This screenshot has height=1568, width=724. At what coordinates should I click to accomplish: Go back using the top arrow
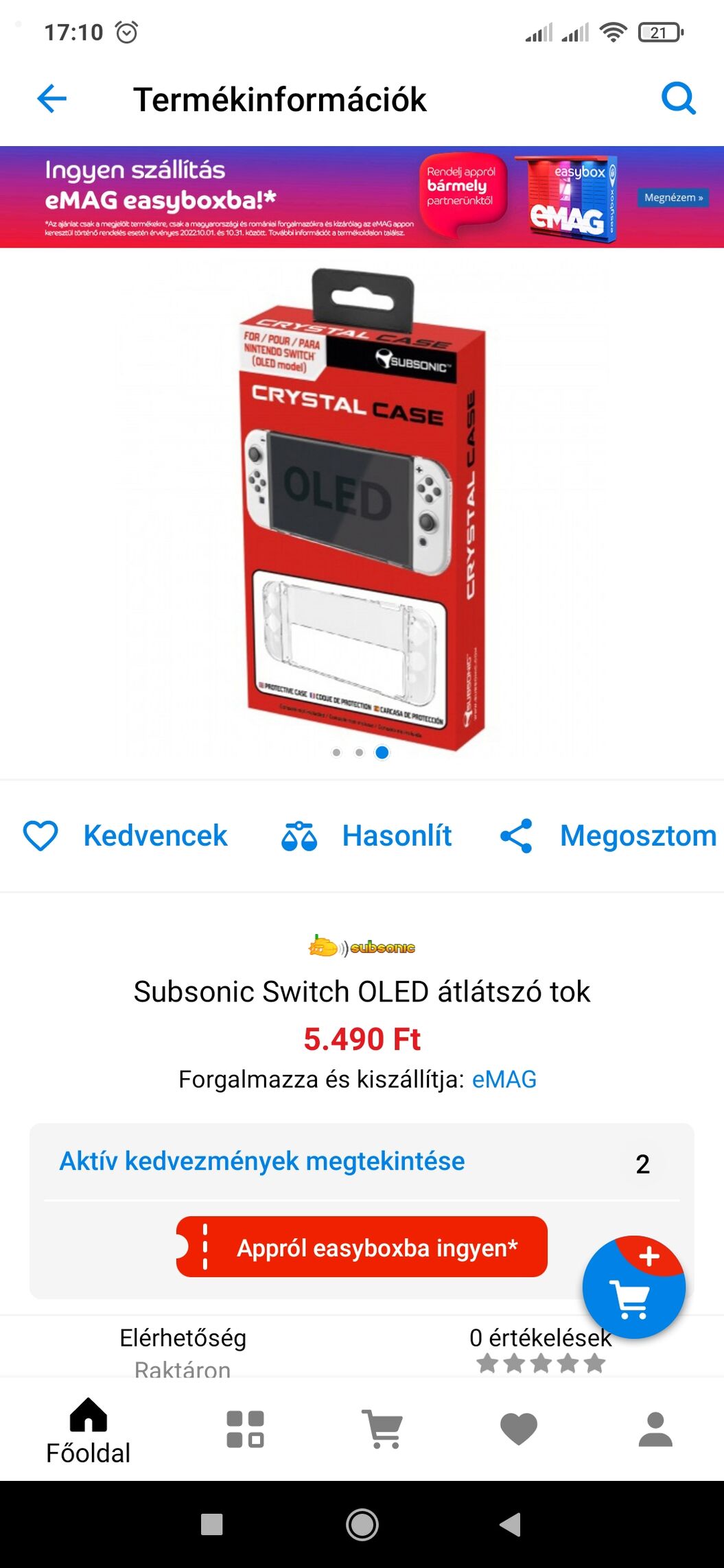point(51,99)
